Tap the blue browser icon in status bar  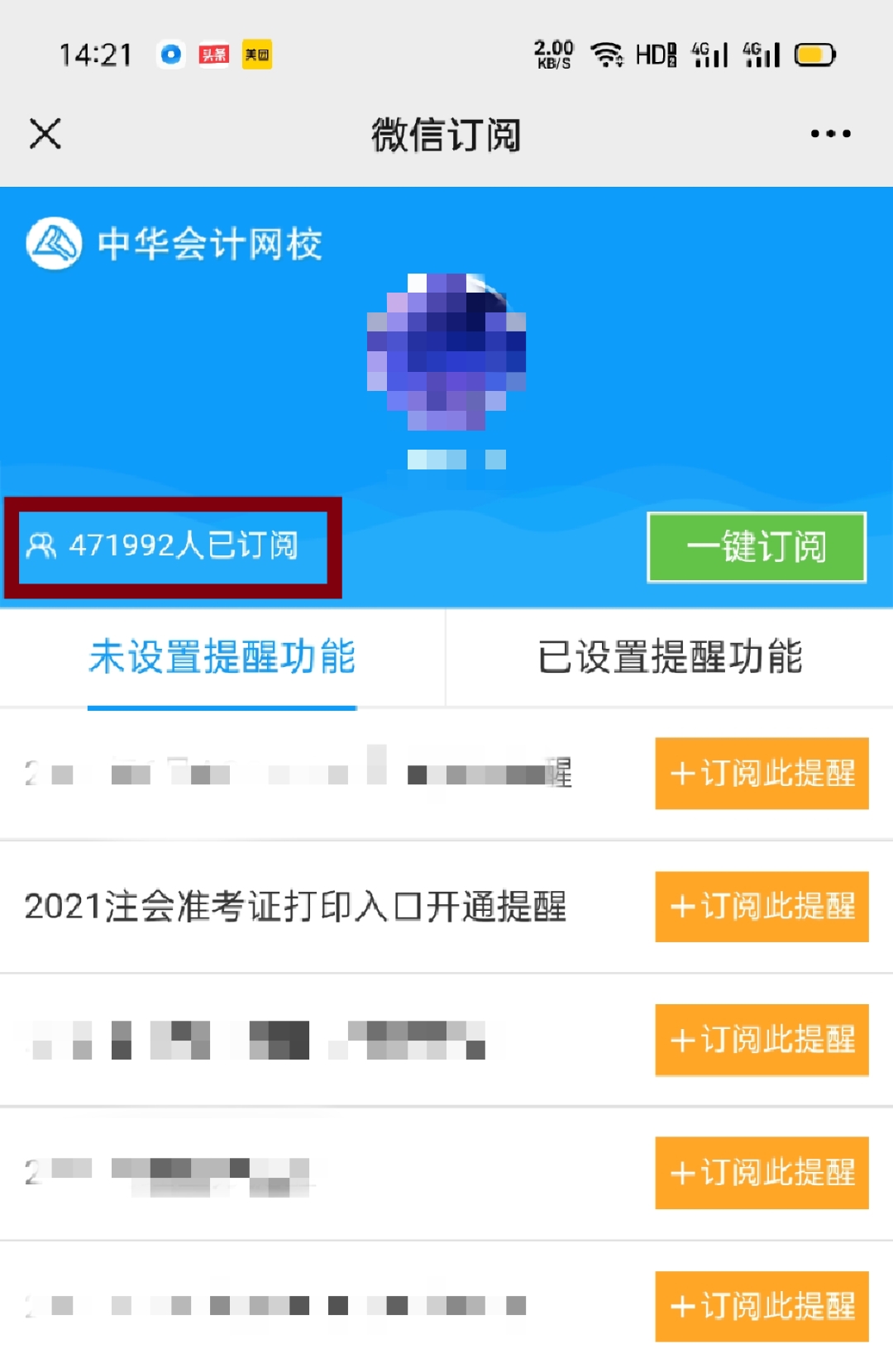pyautogui.click(x=171, y=54)
